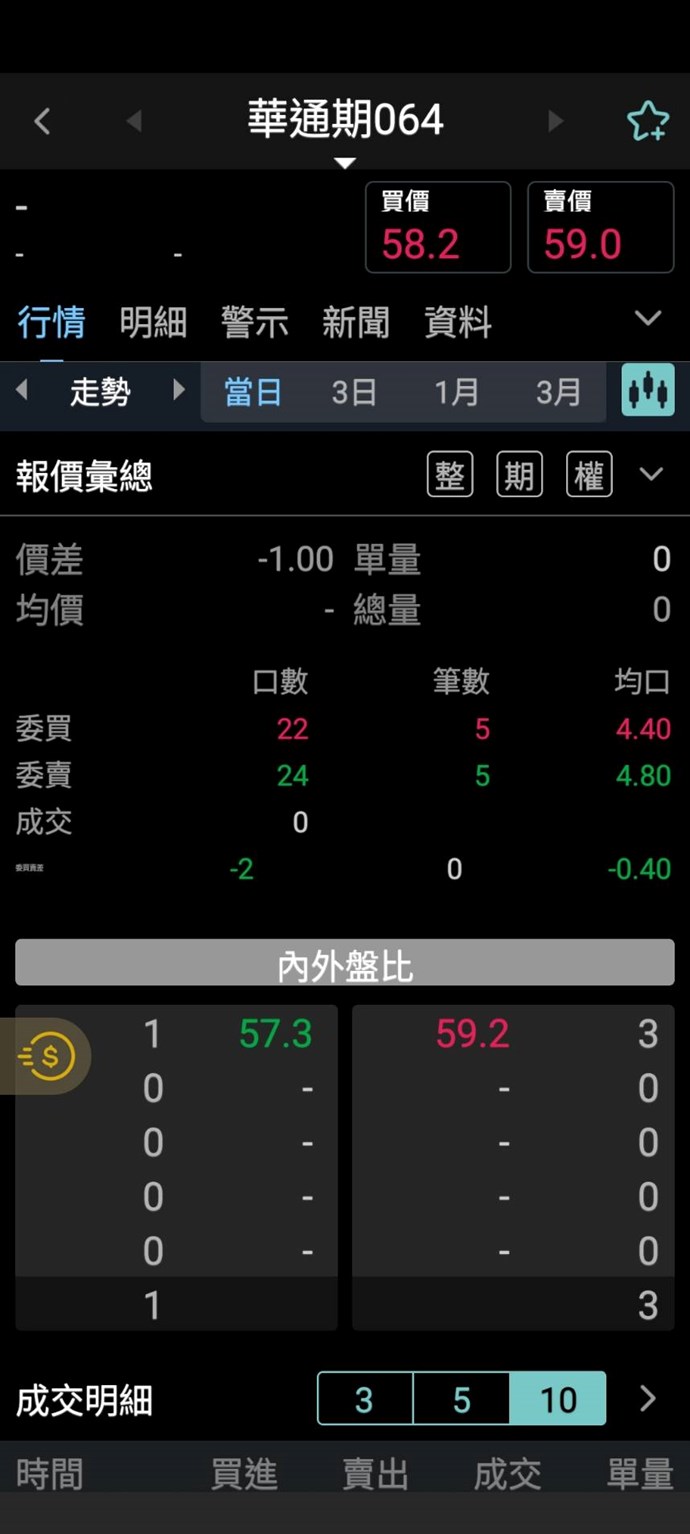Viewport: 690px width, 1534px height.
Task: Tap the 期 button in 報價彙總
Action: (519, 475)
